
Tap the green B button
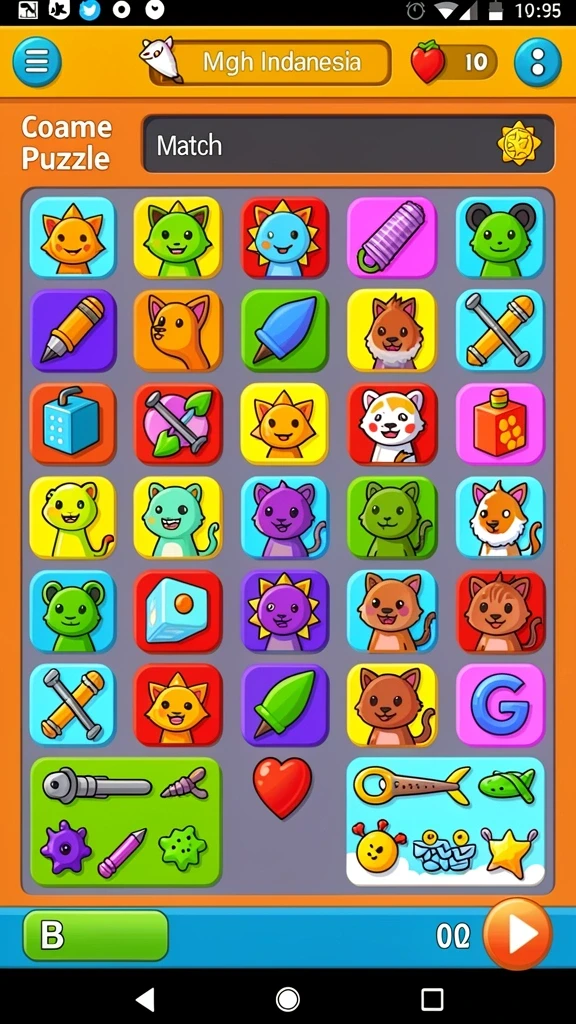(95, 935)
